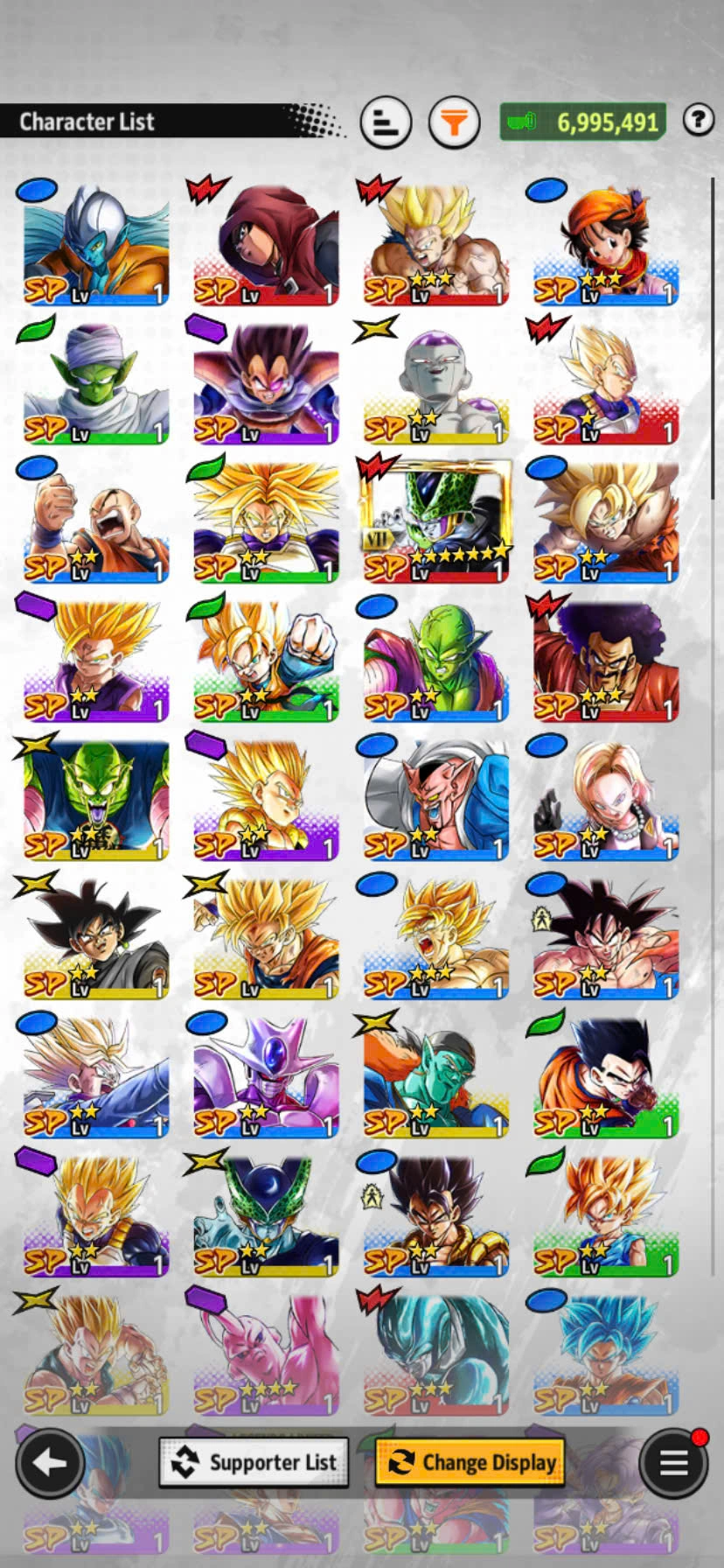
Task: Open the Supporter List
Action: coord(254,1462)
